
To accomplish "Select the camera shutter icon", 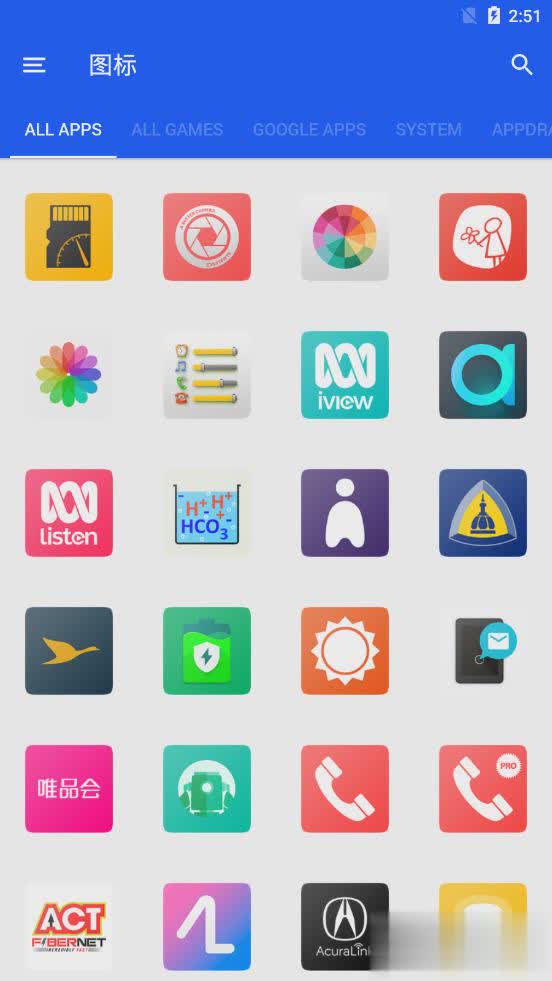I will (207, 237).
